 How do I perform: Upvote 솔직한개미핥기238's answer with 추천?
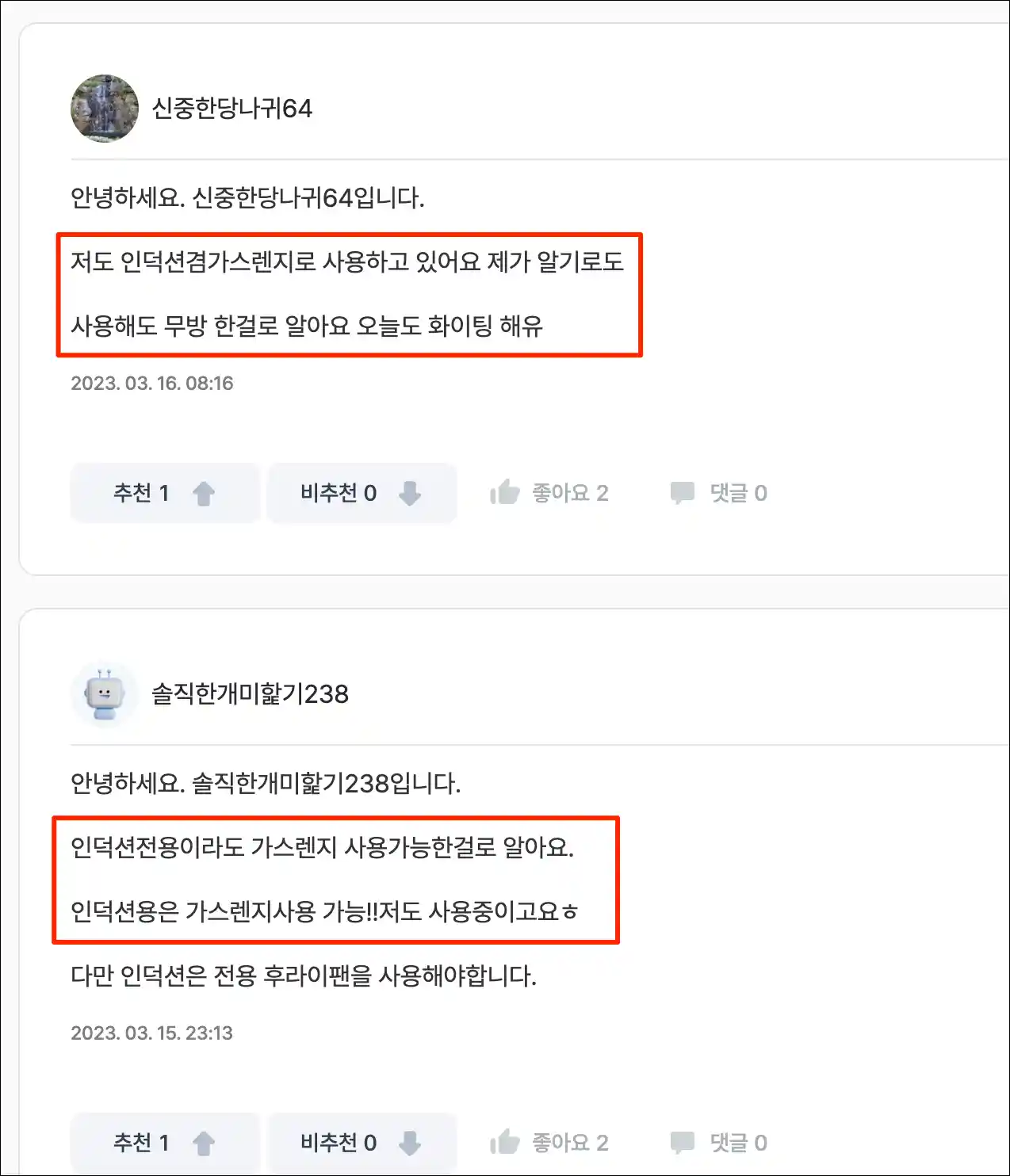pyautogui.click(x=165, y=1143)
